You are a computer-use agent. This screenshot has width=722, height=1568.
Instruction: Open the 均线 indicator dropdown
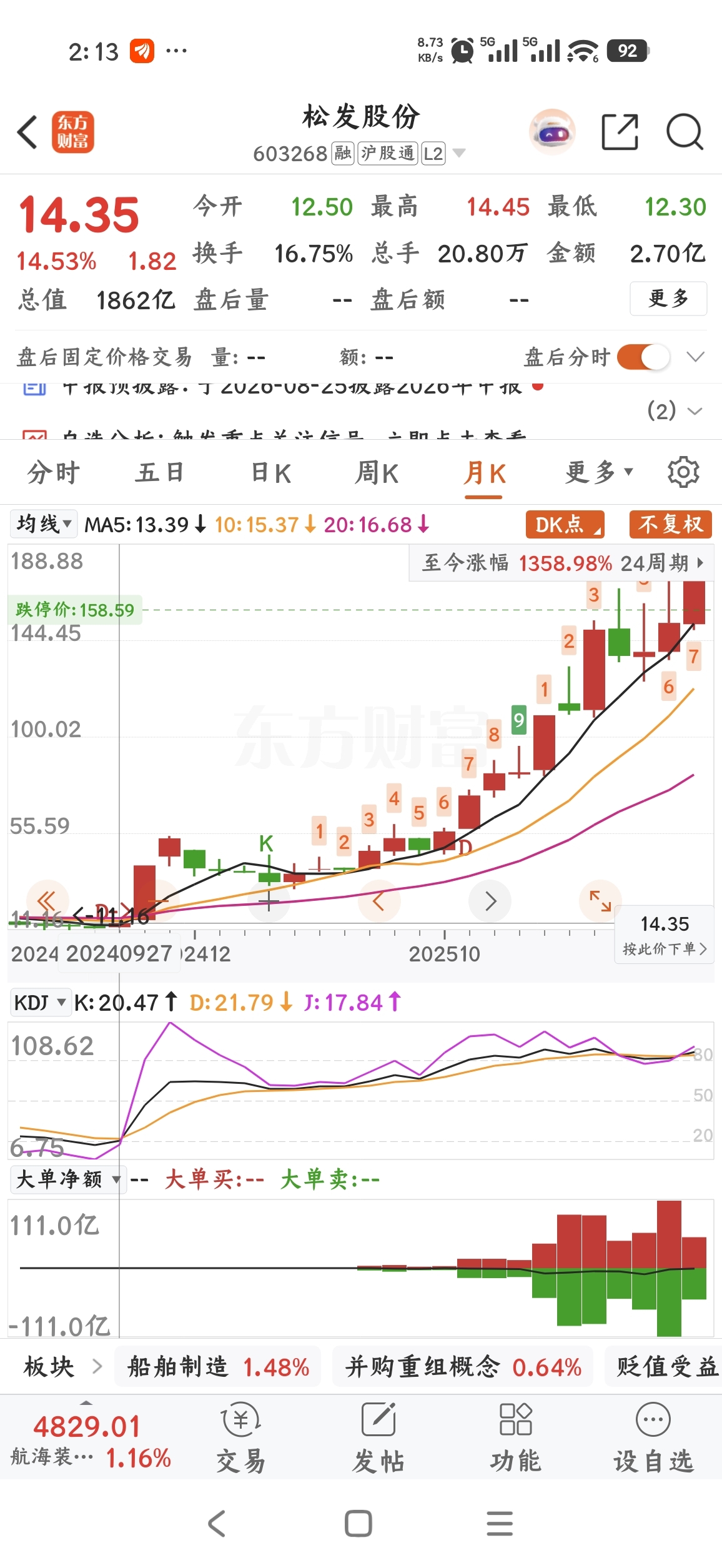click(44, 524)
